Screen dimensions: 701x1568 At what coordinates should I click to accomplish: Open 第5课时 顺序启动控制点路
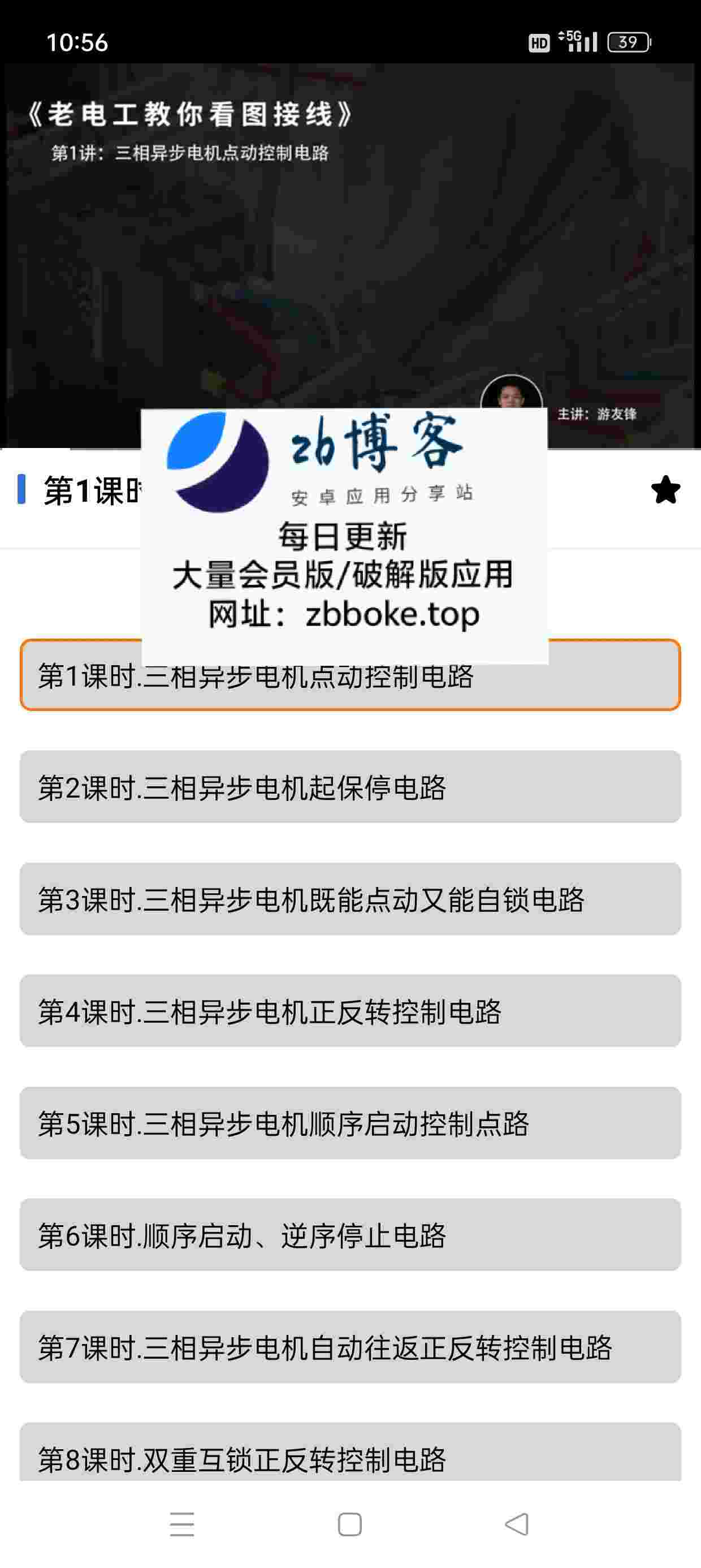pyautogui.click(x=350, y=1122)
